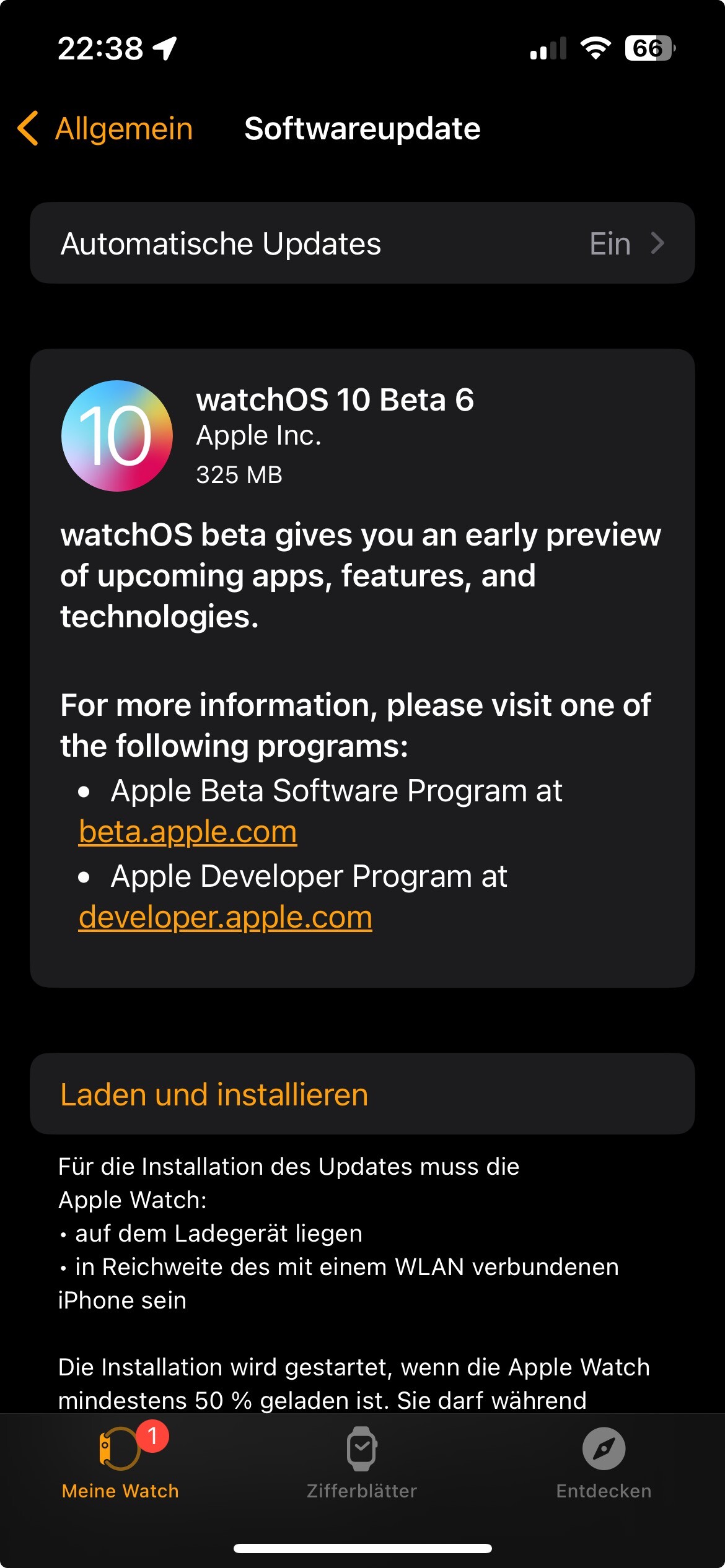Open the developer.apple.com link
The image size is (725, 1568).
tap(226, 917)
